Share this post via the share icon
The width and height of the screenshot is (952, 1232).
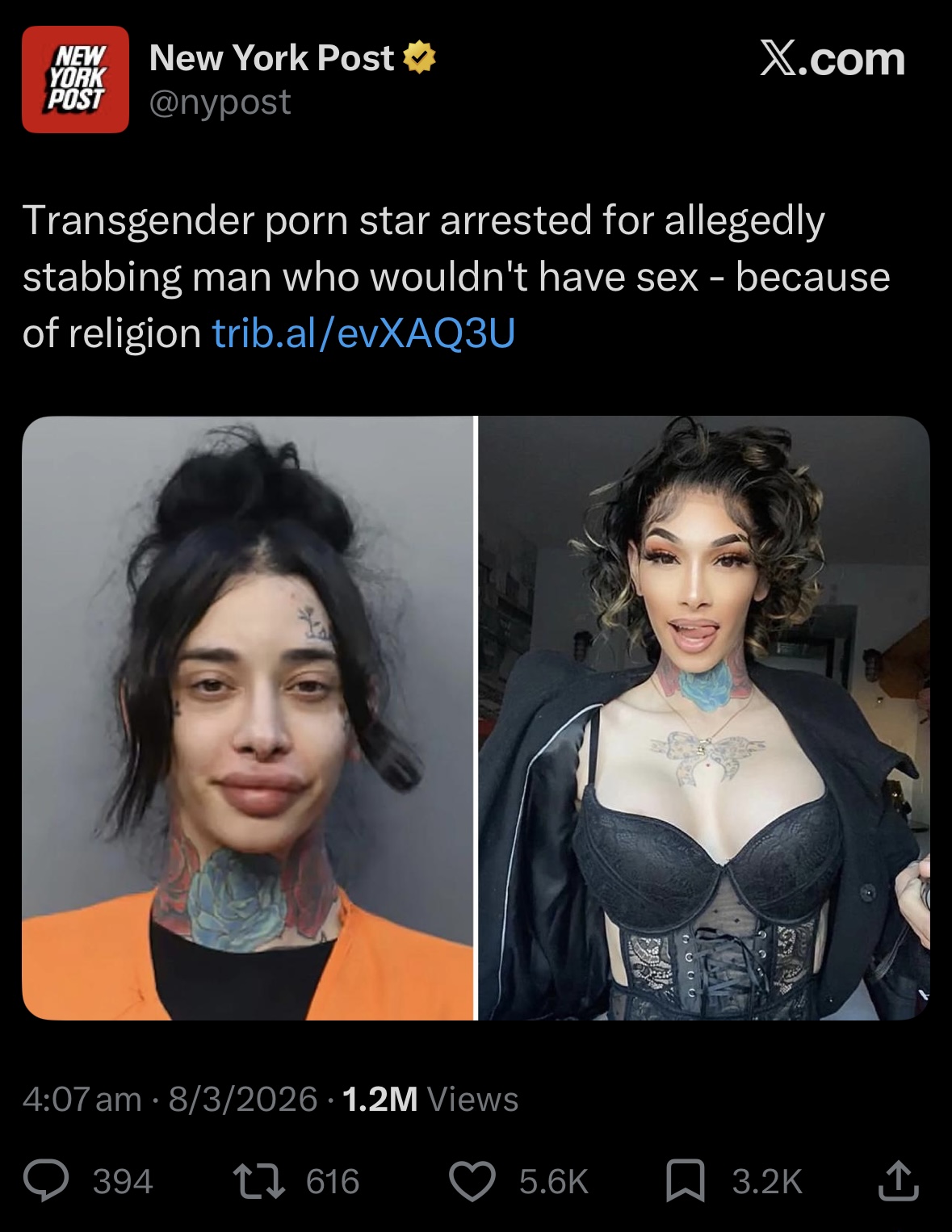pos(898,1181)
